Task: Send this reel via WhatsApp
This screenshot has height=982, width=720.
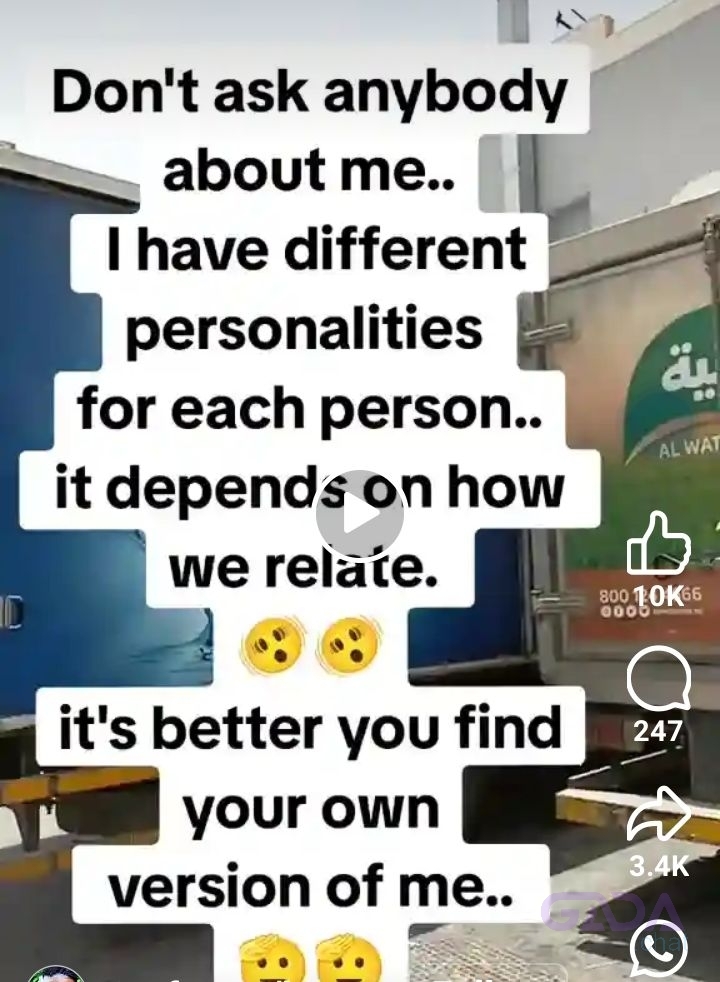Action: (x=658, y=948)
